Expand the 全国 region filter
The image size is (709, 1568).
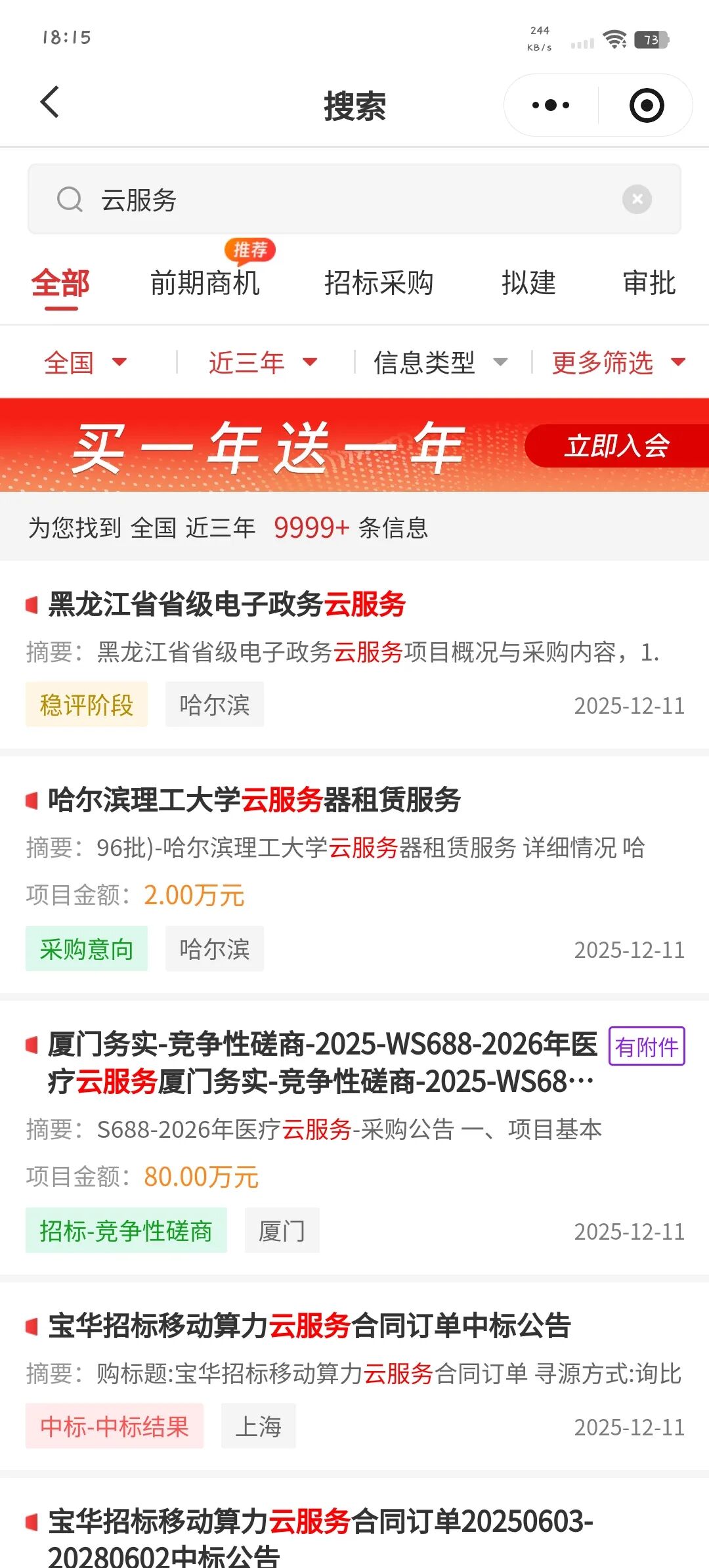tap(85, 362)
